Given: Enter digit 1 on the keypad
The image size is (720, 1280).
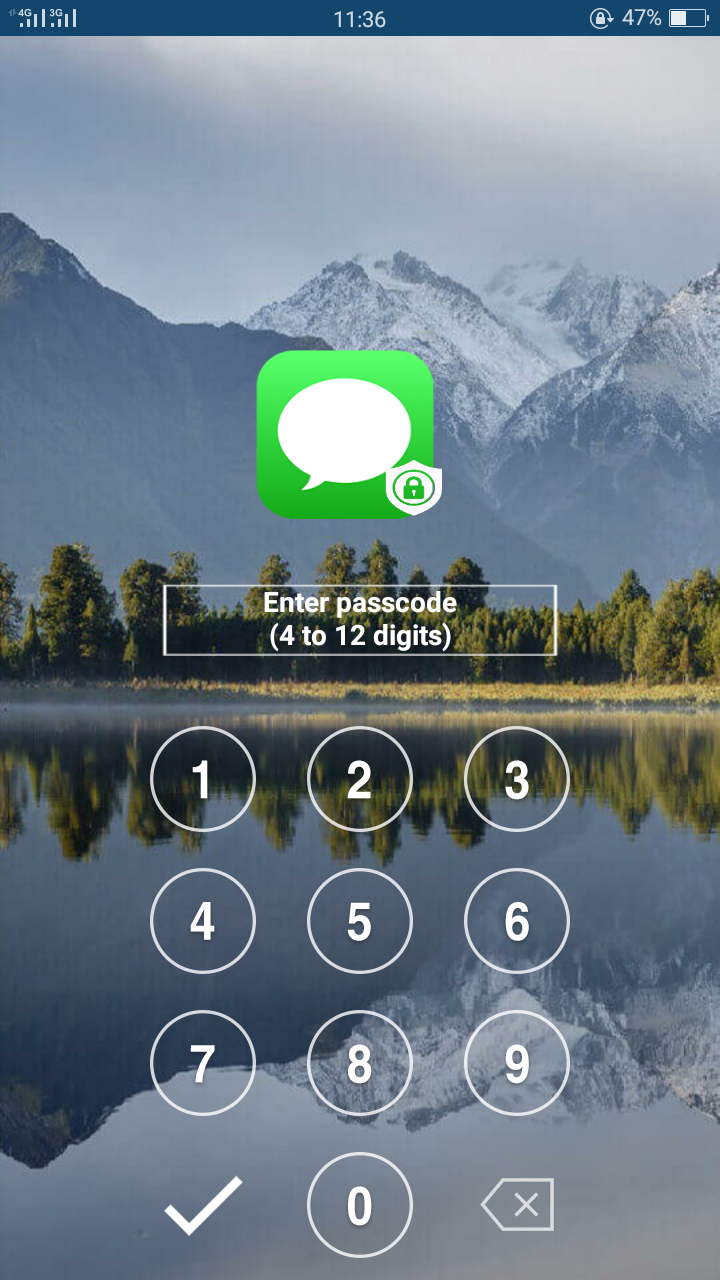Looking at the screenshot, I should [203, 779].
